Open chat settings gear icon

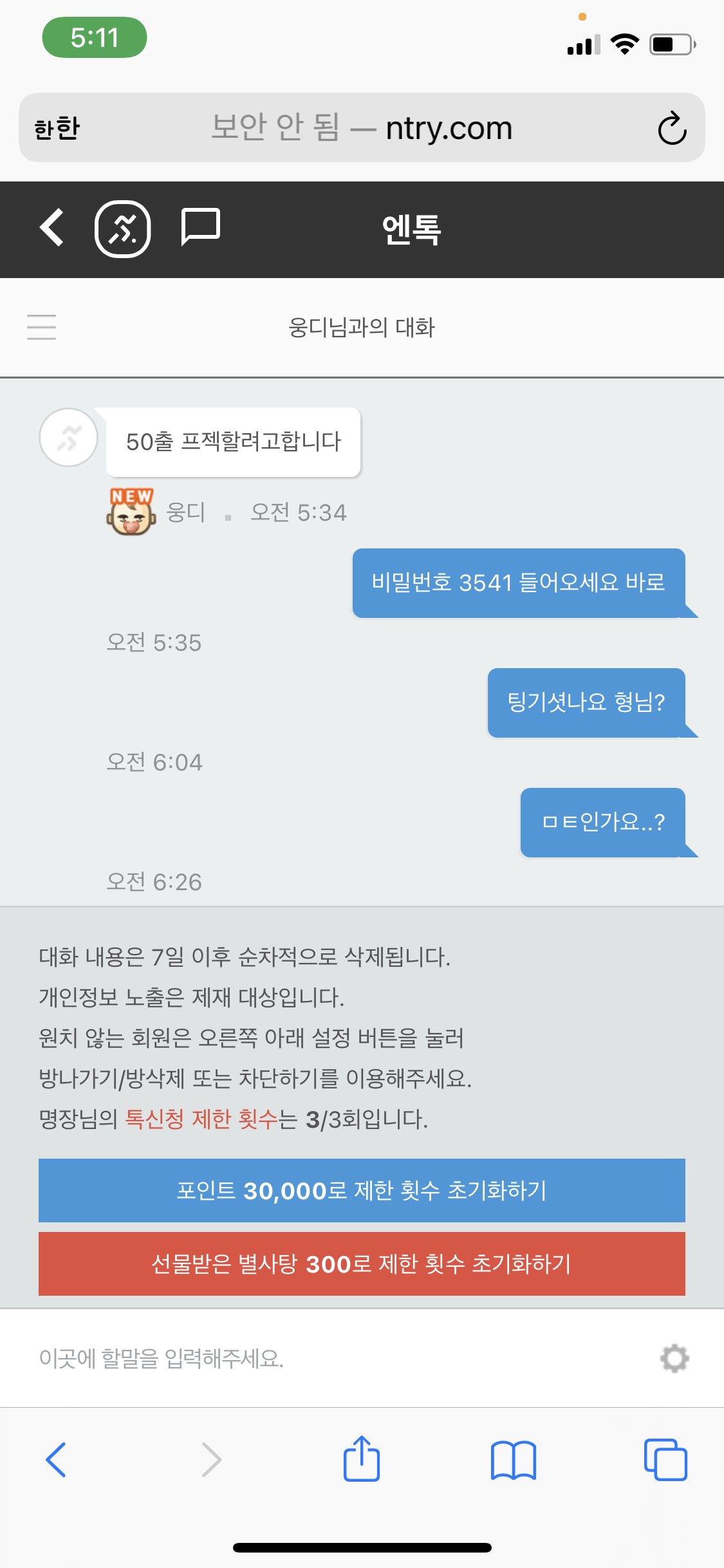tap(674, 1358)
